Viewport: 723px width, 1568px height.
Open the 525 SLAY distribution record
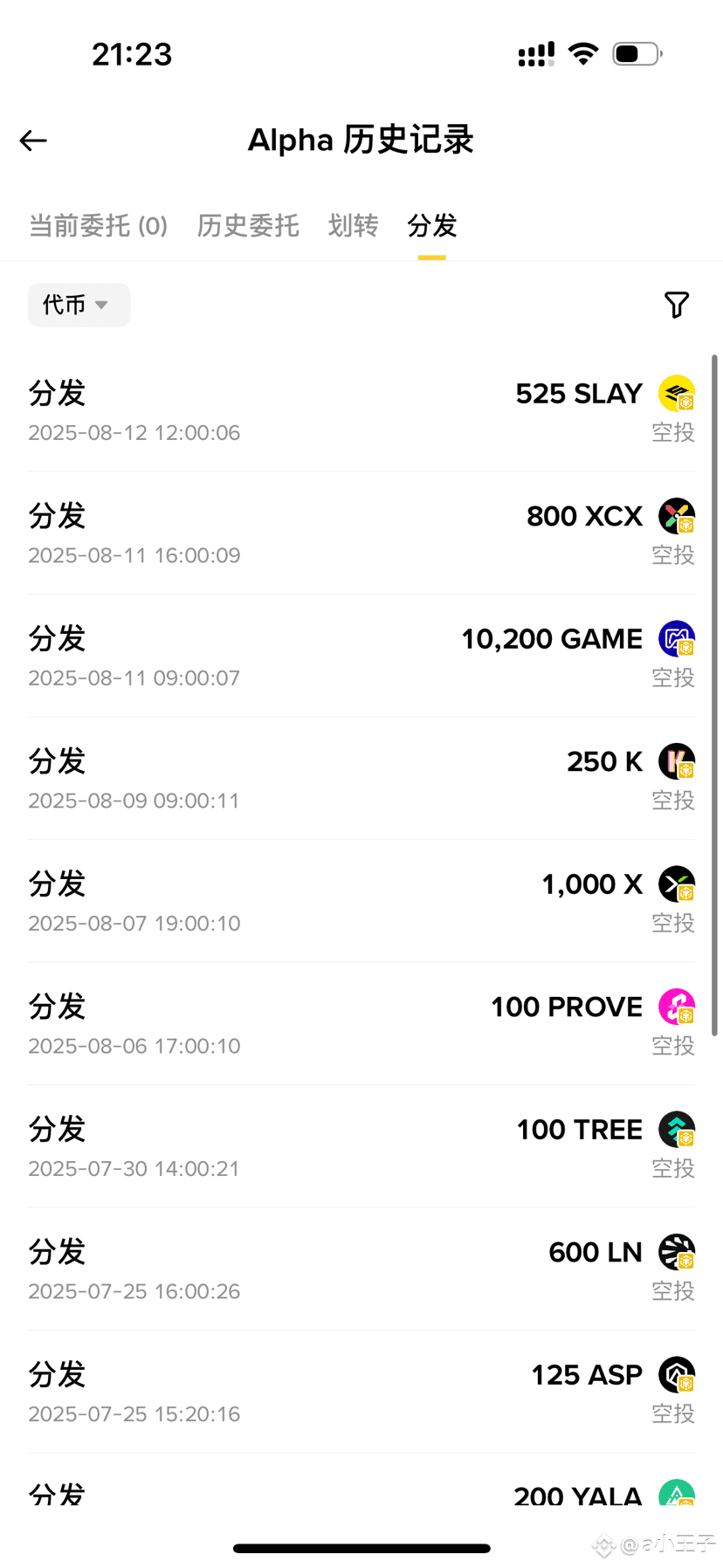click(361, 410)
